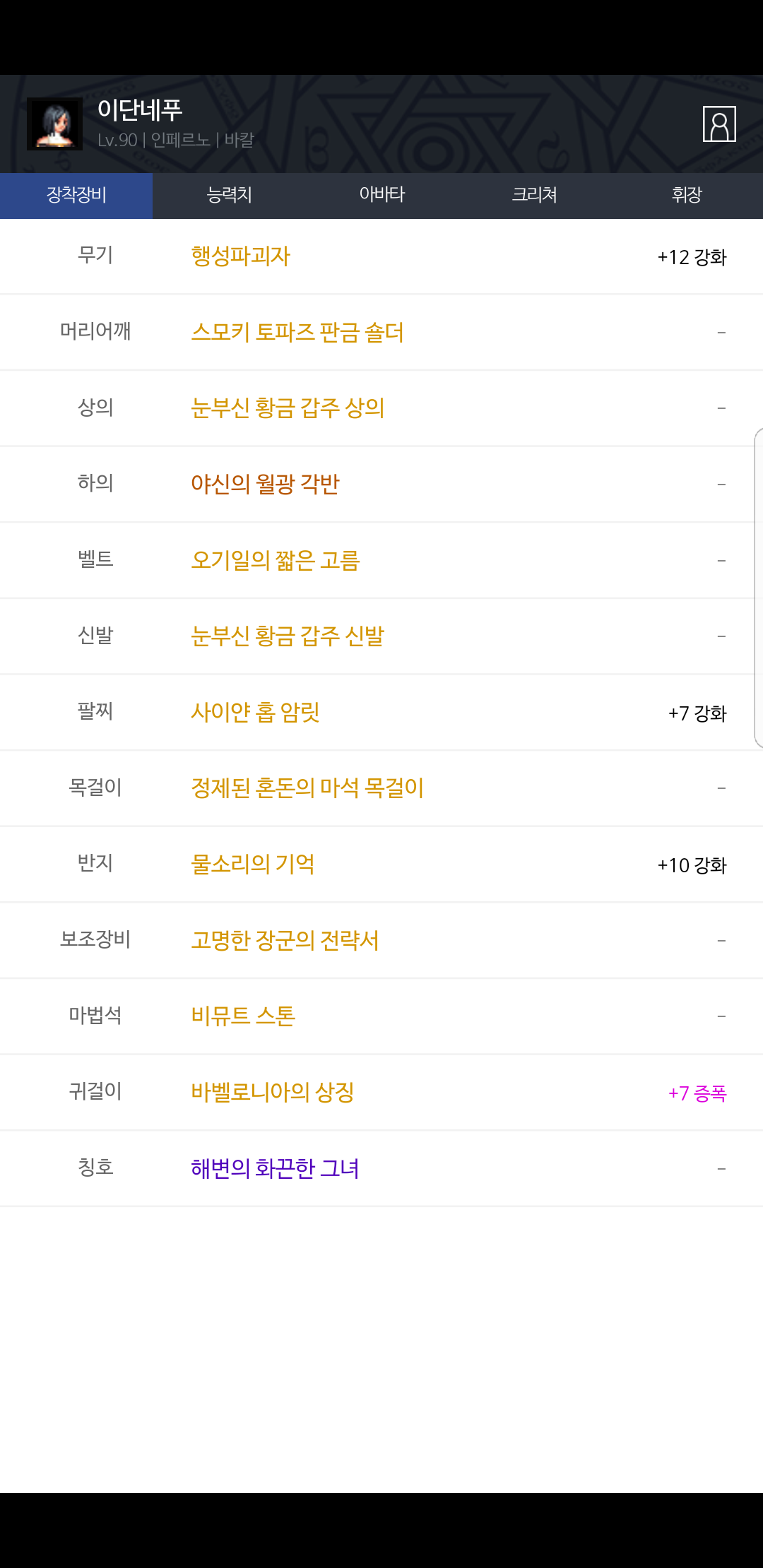Open necklace 정제된 혼돈의 마석 목걸이
The width and height of the screenshot is (763, 1568).
[x=307, y=788]
